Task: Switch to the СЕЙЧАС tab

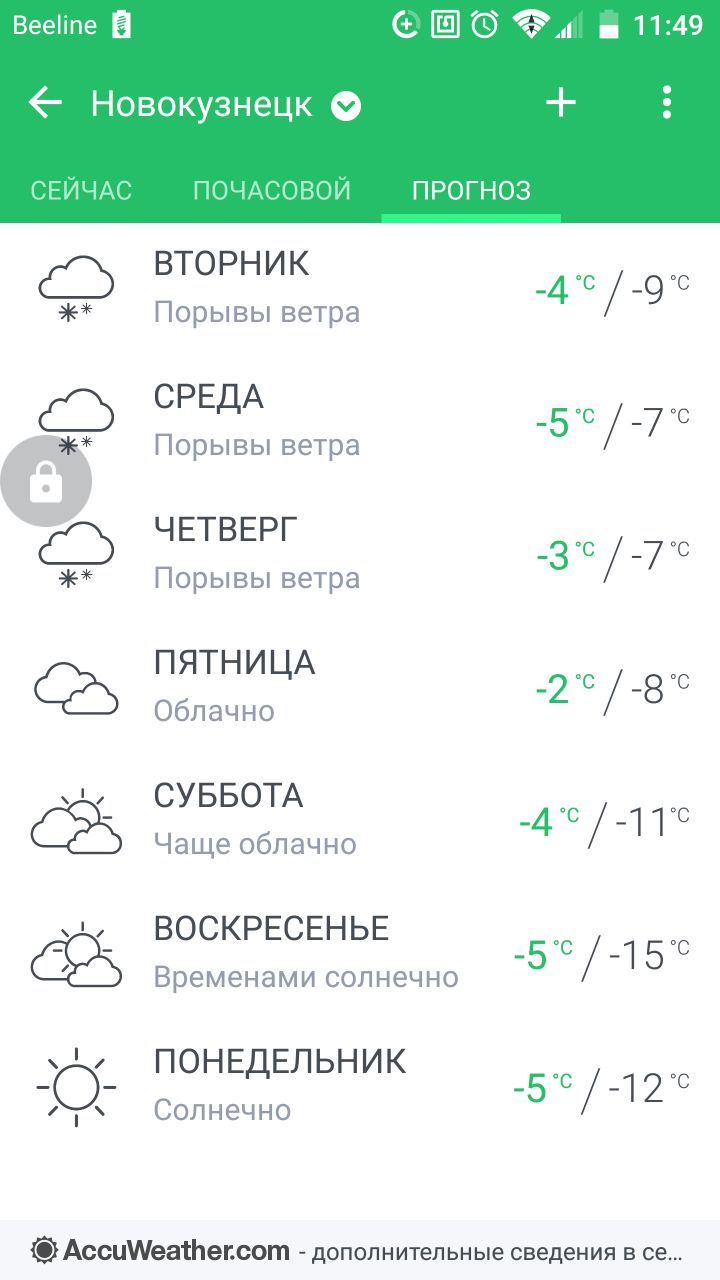Action: coord(81,190)
